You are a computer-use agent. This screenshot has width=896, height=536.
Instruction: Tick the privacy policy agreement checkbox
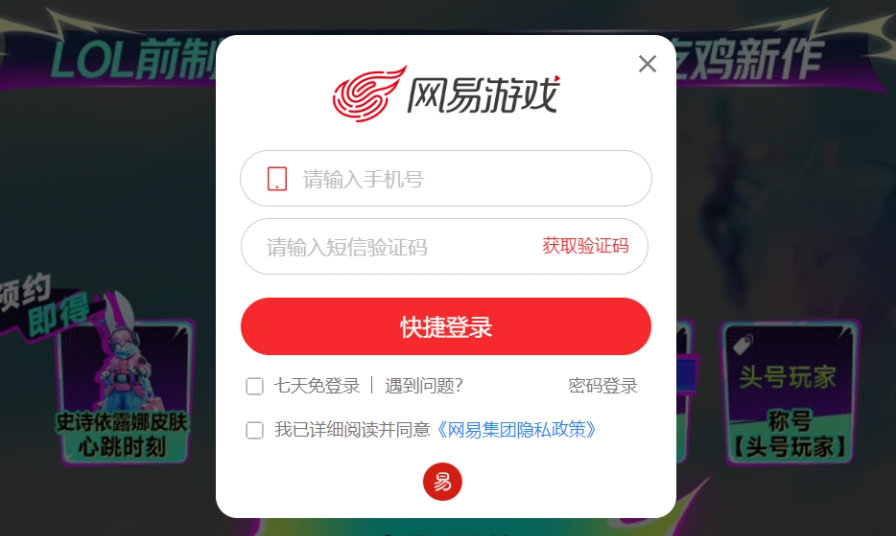pos(255,430)
